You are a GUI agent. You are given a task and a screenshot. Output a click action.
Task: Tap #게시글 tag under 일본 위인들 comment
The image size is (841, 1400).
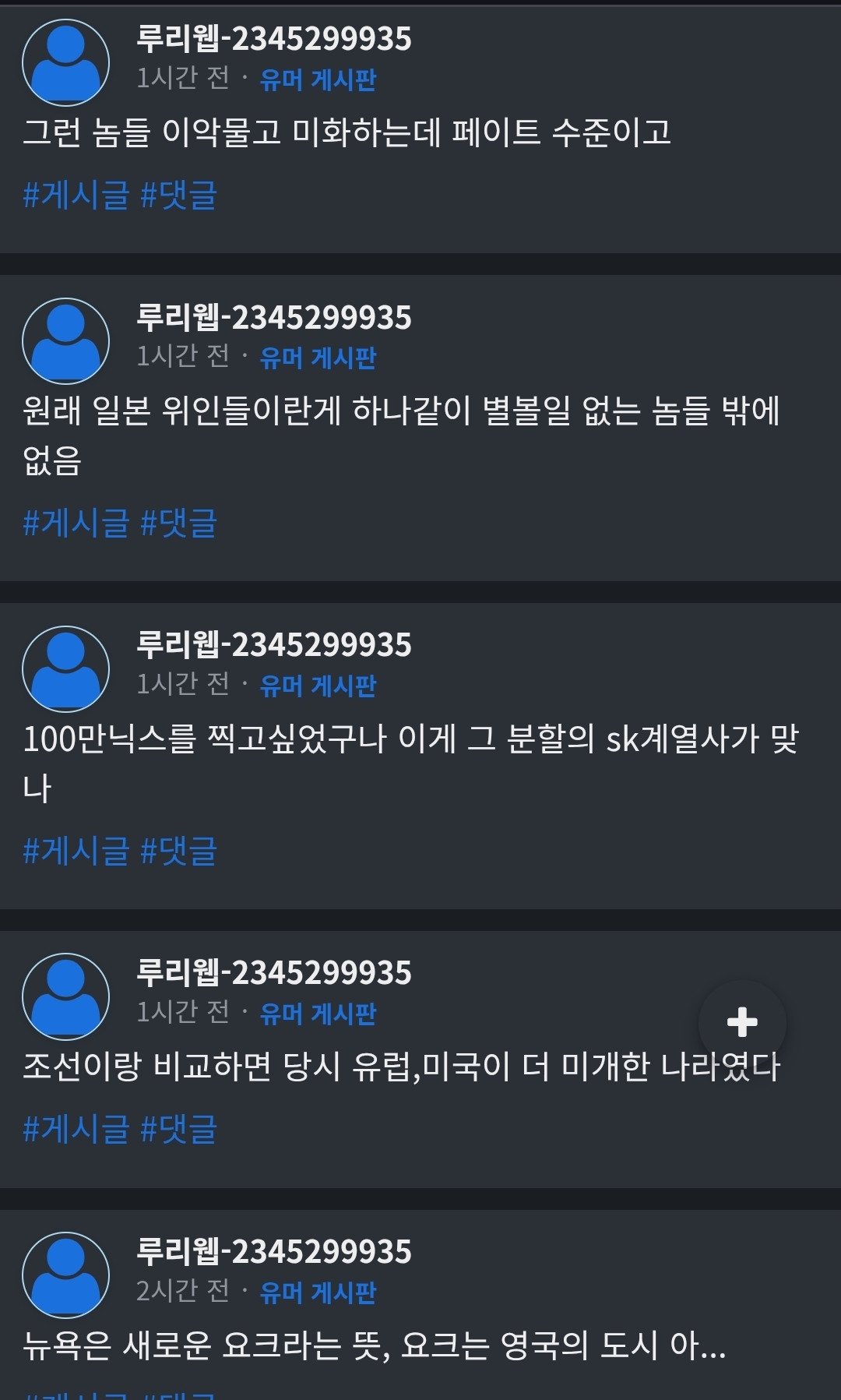click(x=76, y=523)
